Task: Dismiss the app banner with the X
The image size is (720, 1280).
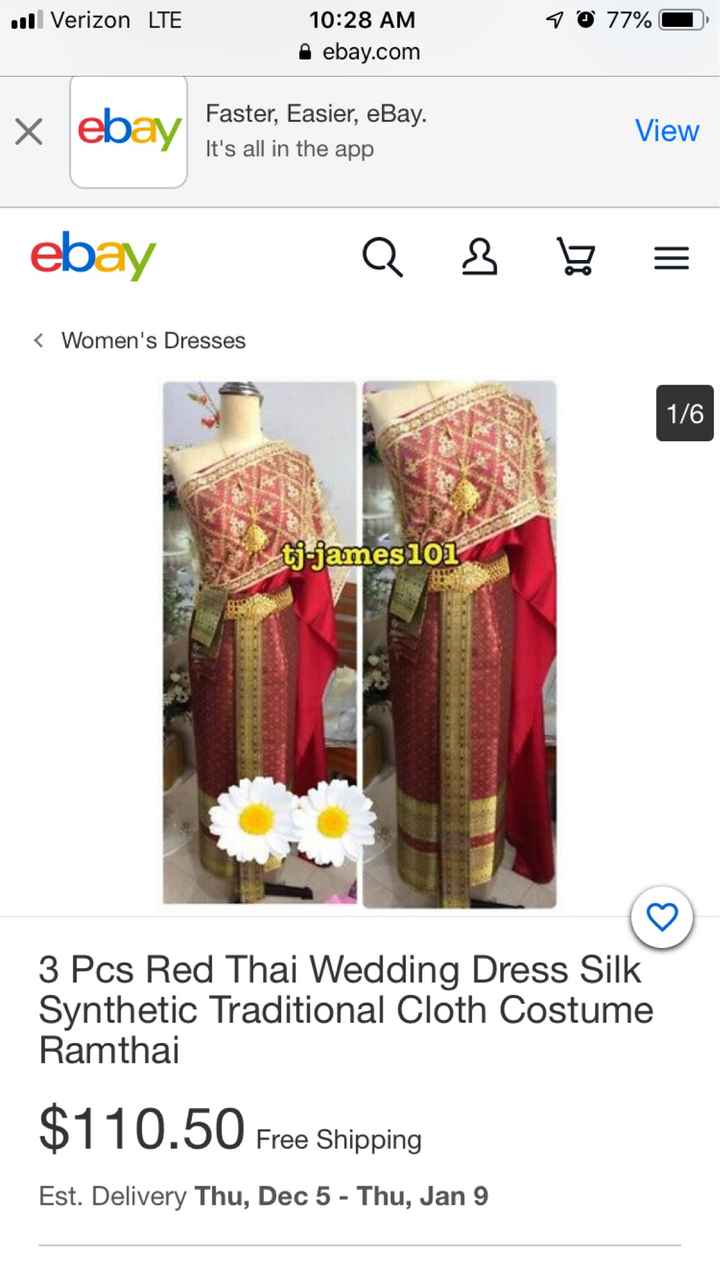Action: tap(29, 131)
